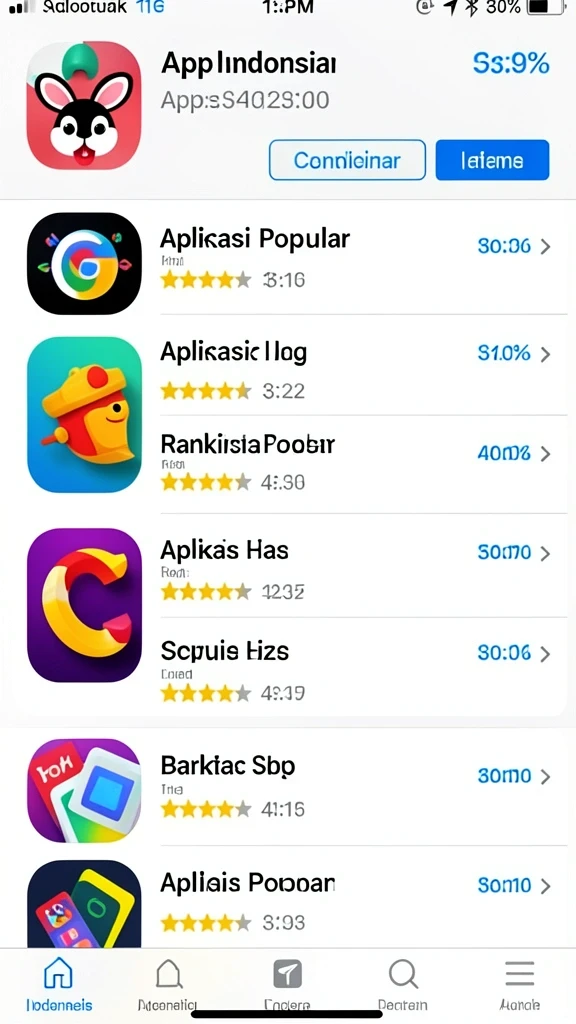Open the Scpuis Hizs row

362,666
